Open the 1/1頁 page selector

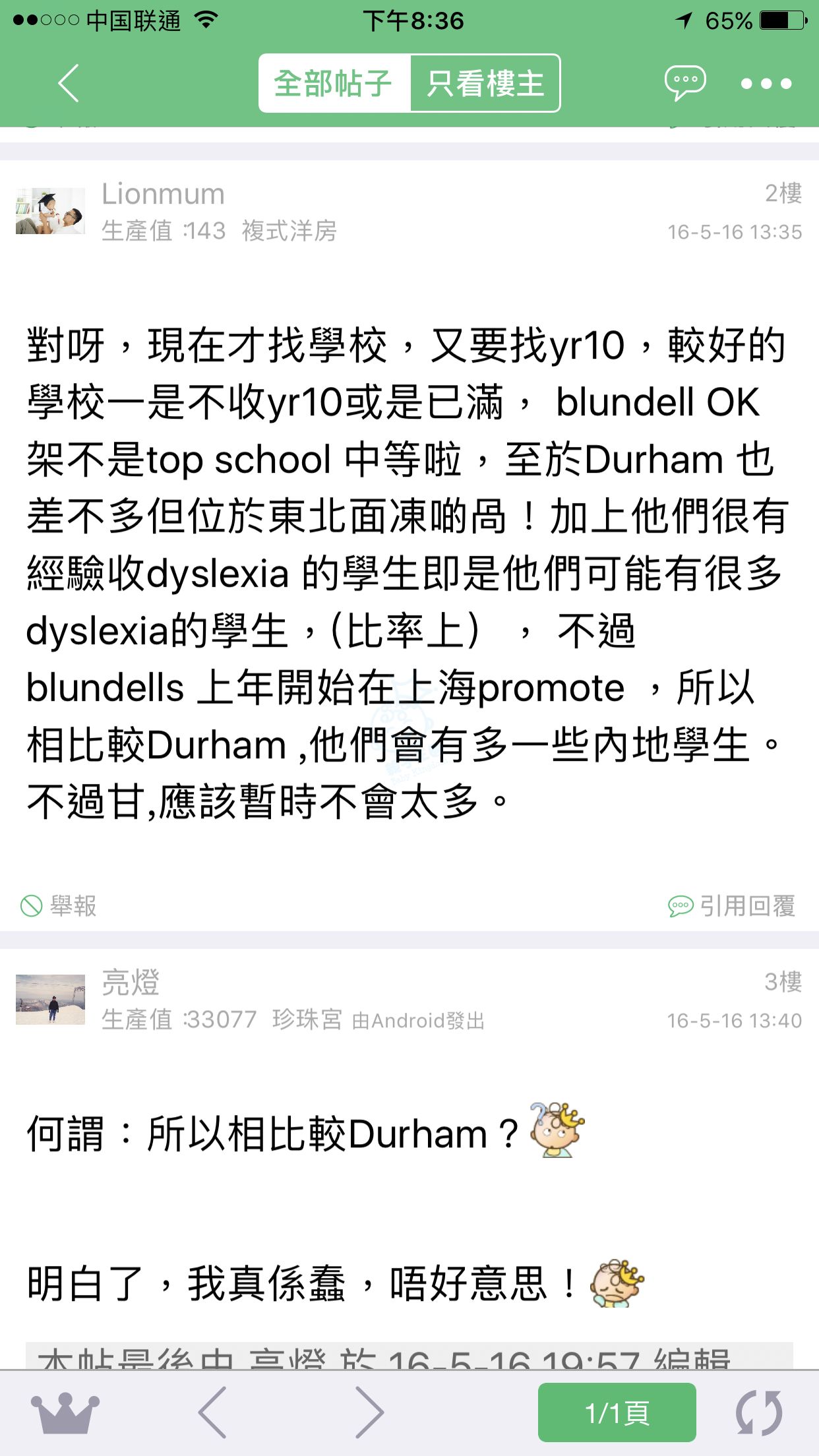(617, 1412)
